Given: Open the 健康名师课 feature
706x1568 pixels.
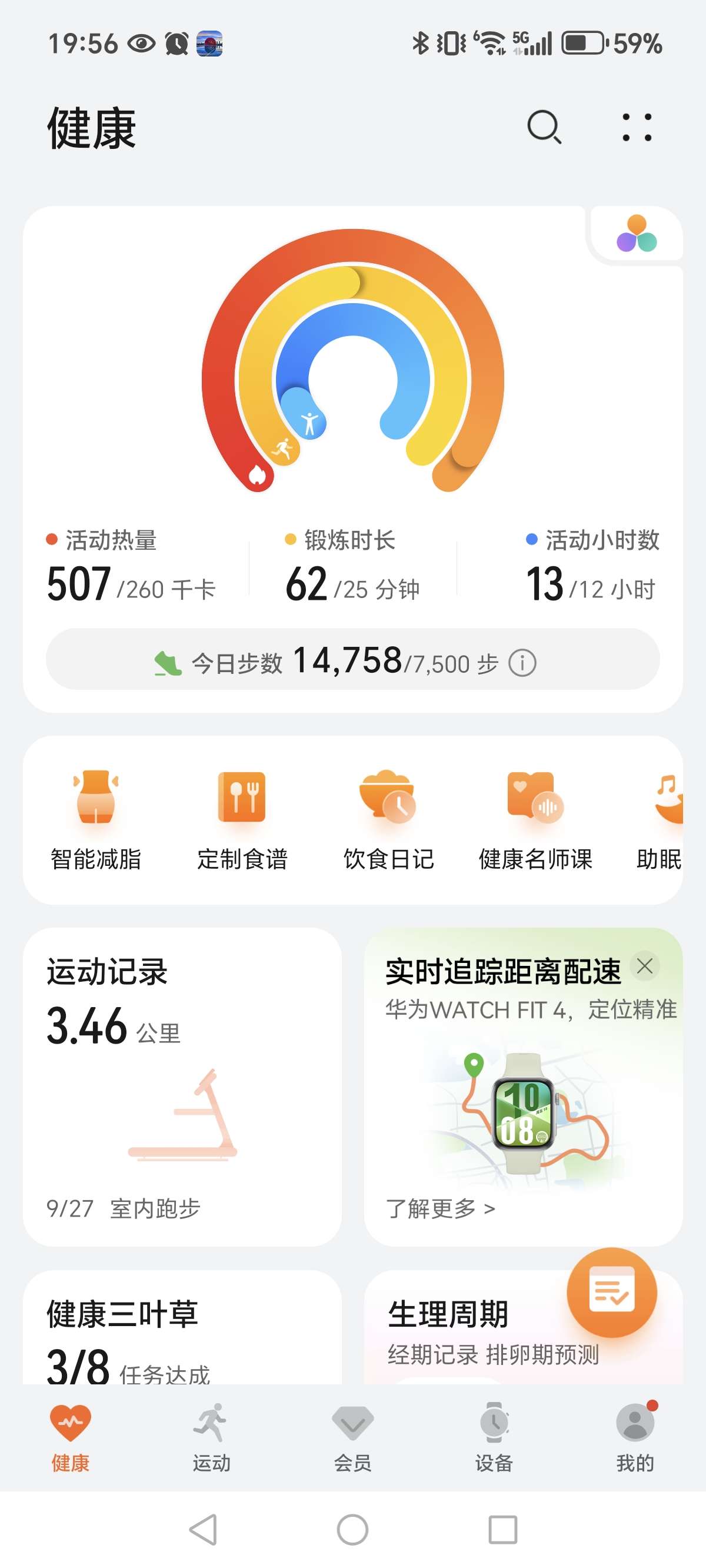Looking at the screenshot, I should point(537,822).
